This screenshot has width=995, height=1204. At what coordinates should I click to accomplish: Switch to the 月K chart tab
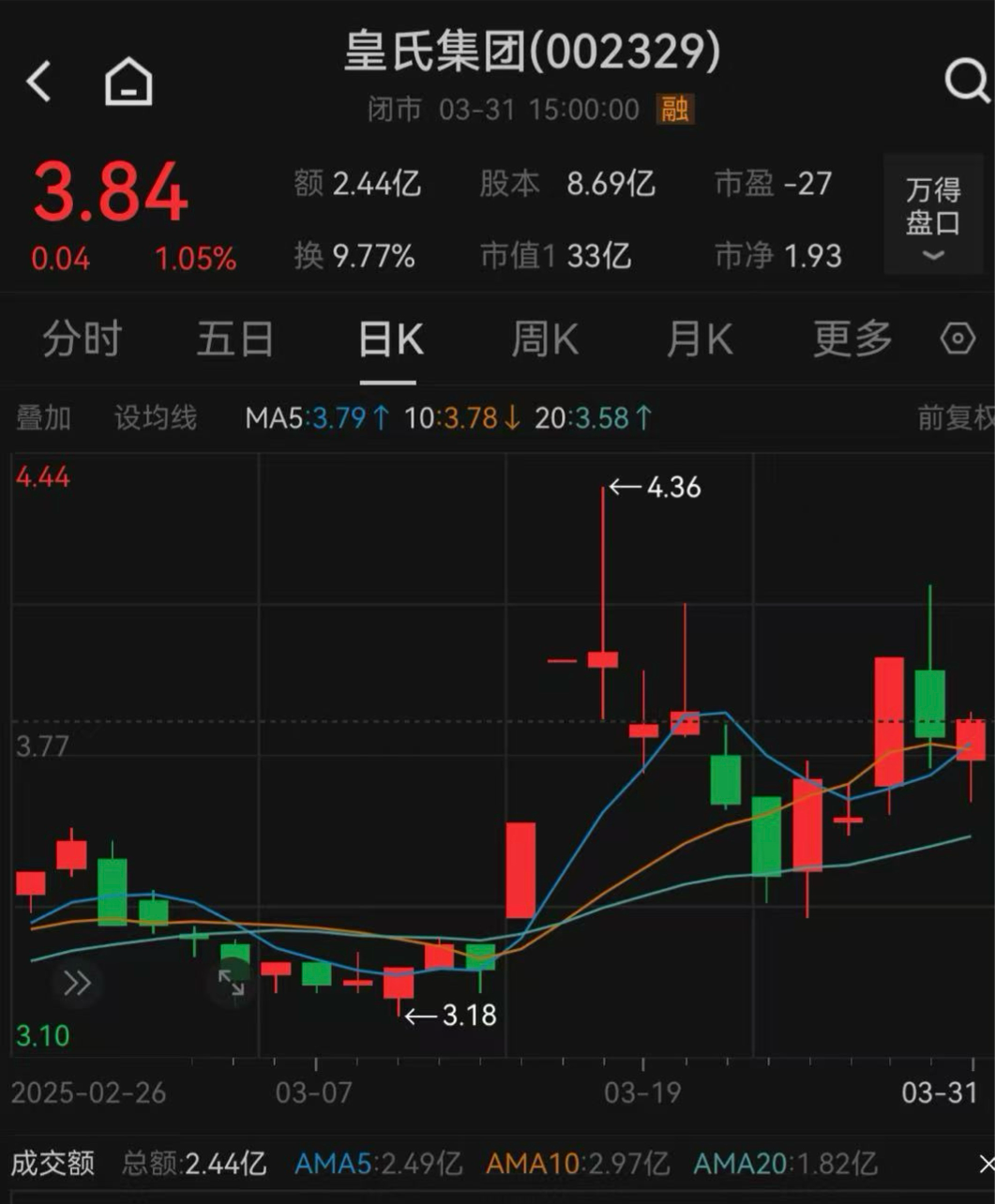[699, 339]
